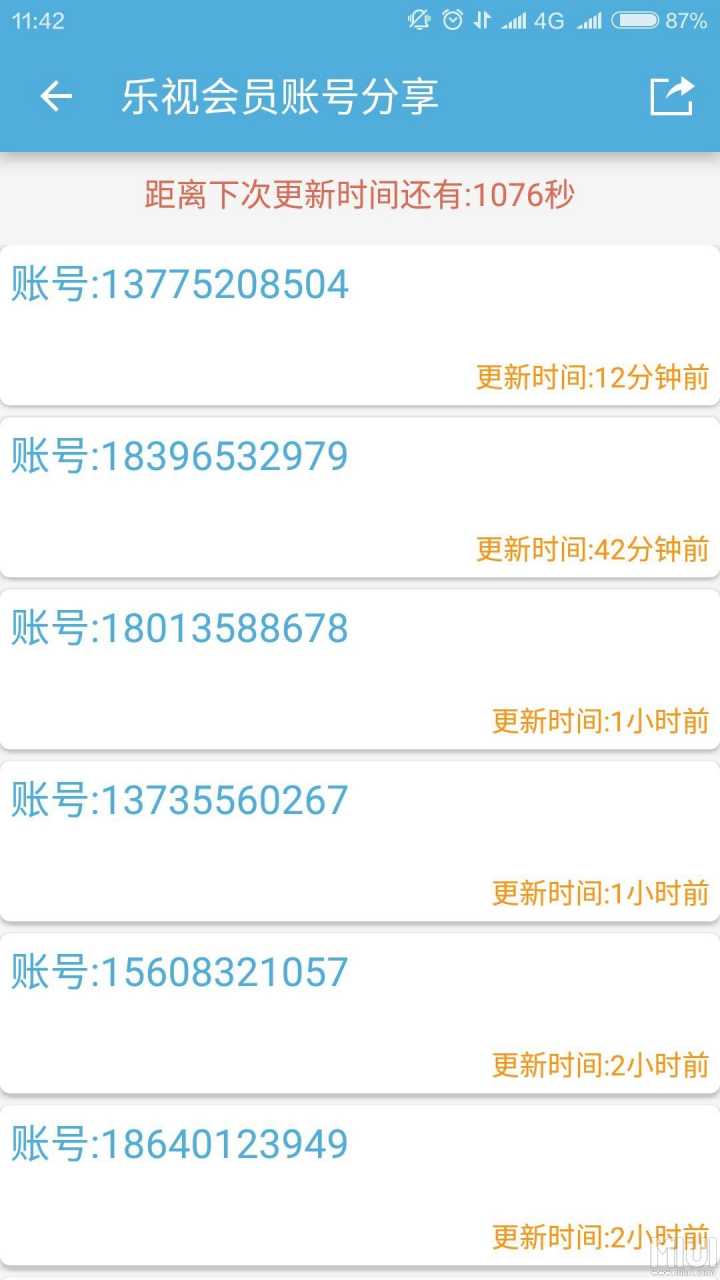Go back using the arrow icon
The height and width of the screenshot is (1280, 720).
[x=56, y=97]
